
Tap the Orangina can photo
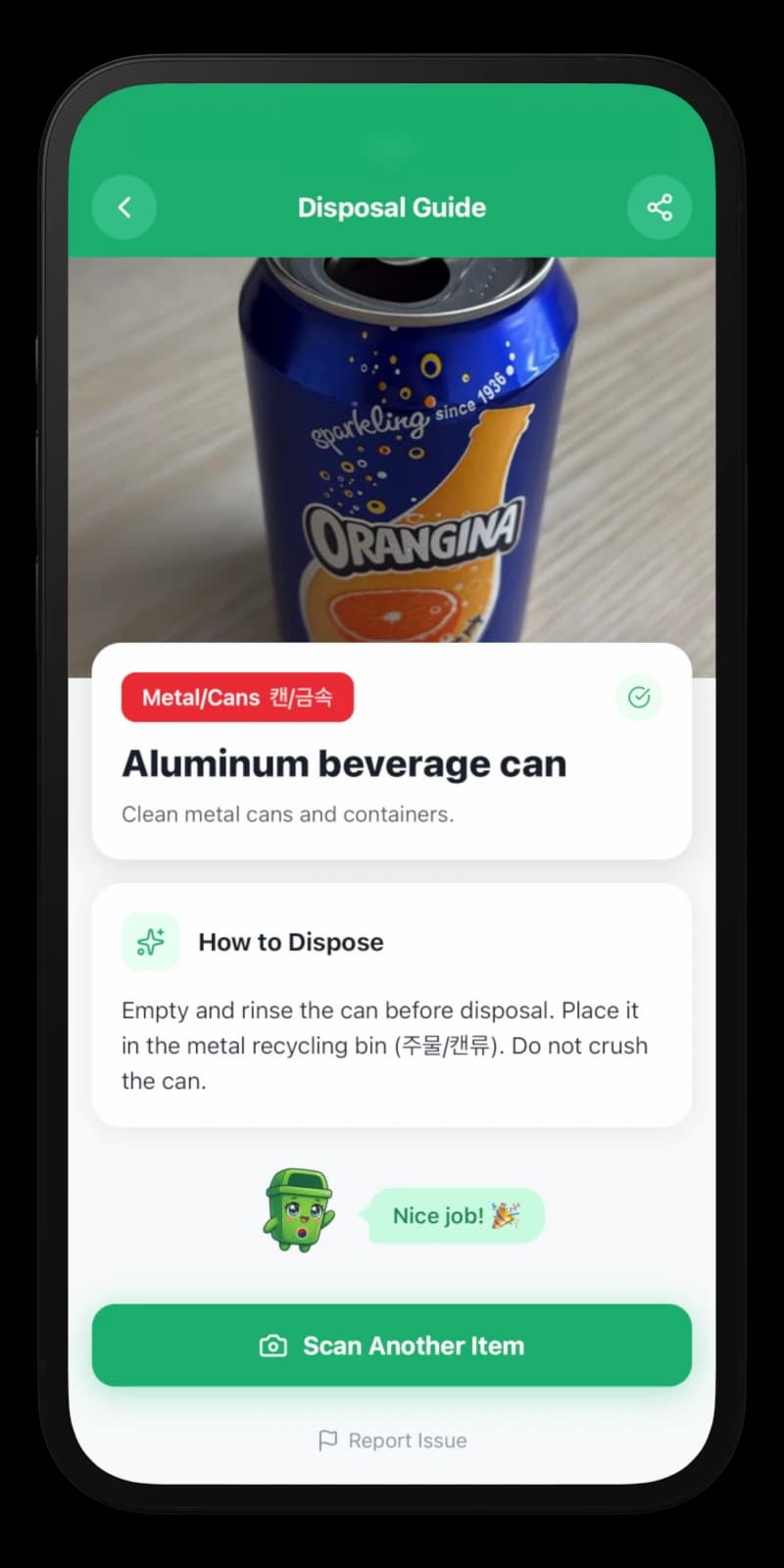pos(392,451)
